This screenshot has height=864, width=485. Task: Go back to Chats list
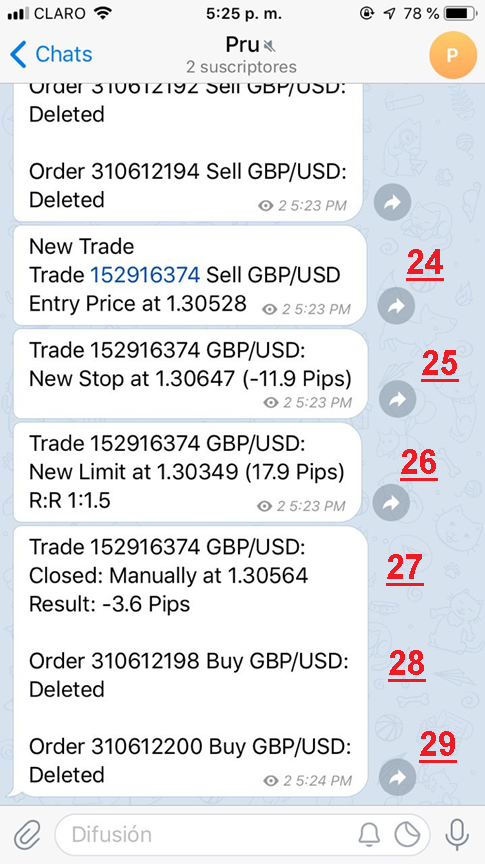(x=51, y=55)
